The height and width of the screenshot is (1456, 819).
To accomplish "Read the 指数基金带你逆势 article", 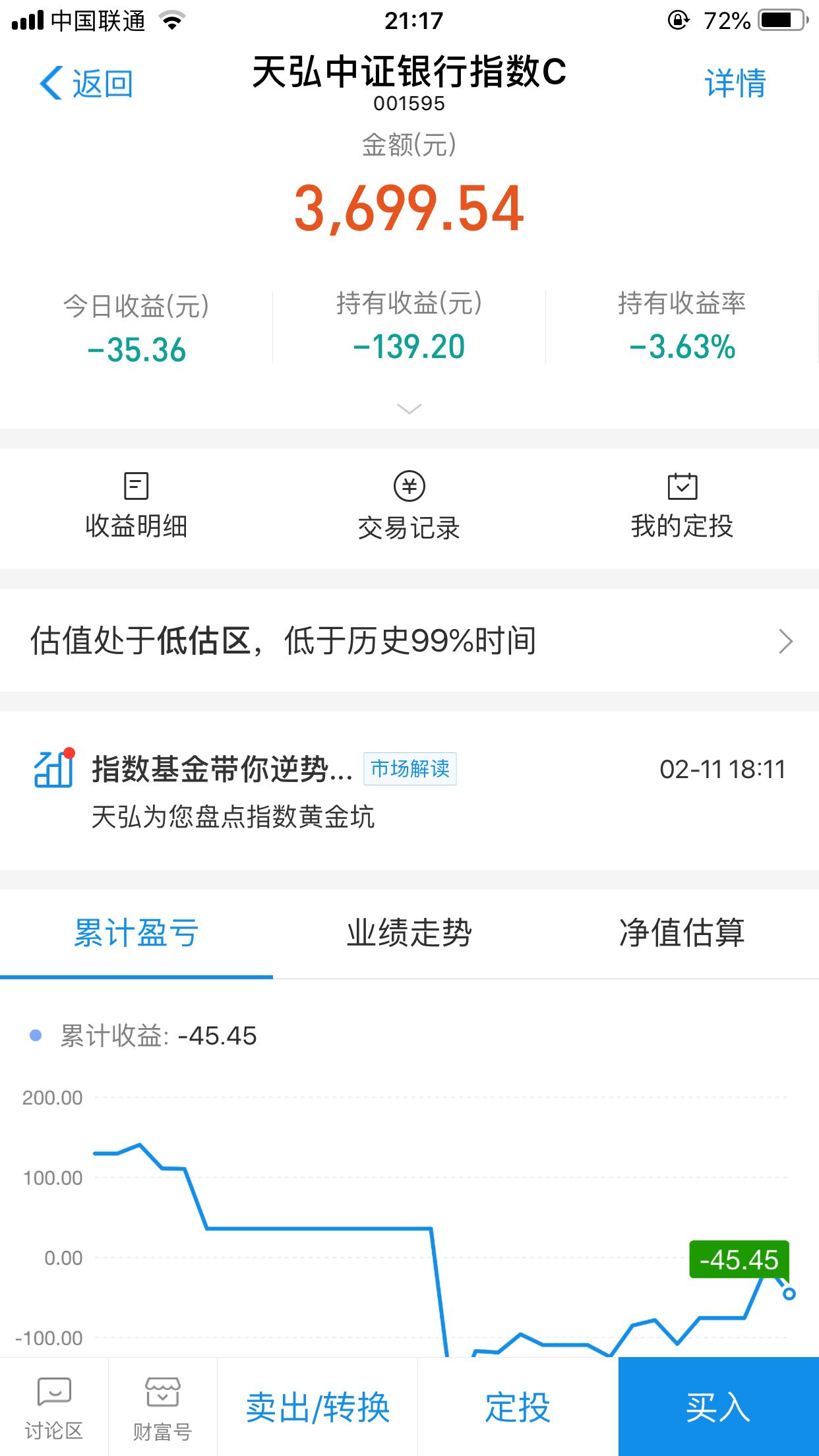I will [409, 791].
